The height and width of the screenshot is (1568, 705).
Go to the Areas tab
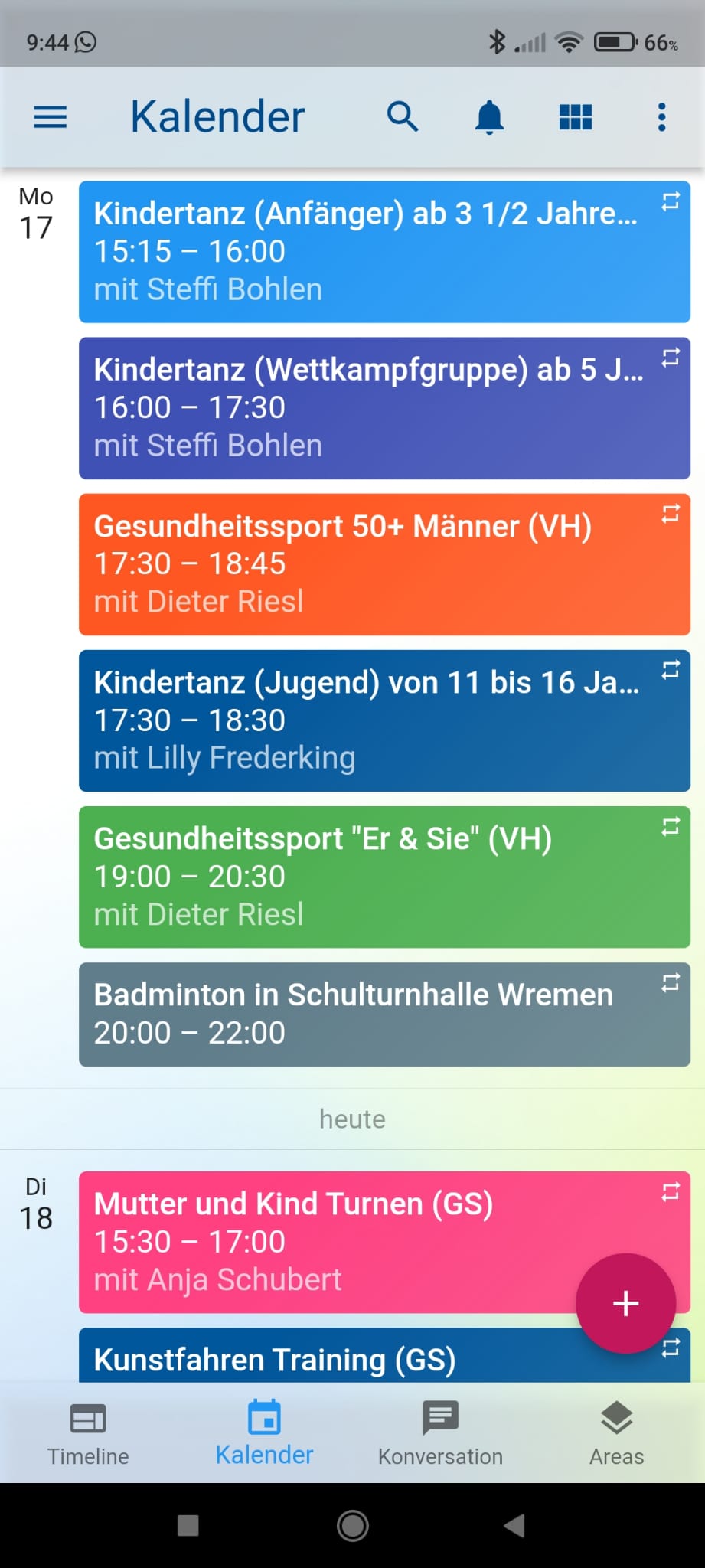pyautogui.click(x=616, y=1433)
